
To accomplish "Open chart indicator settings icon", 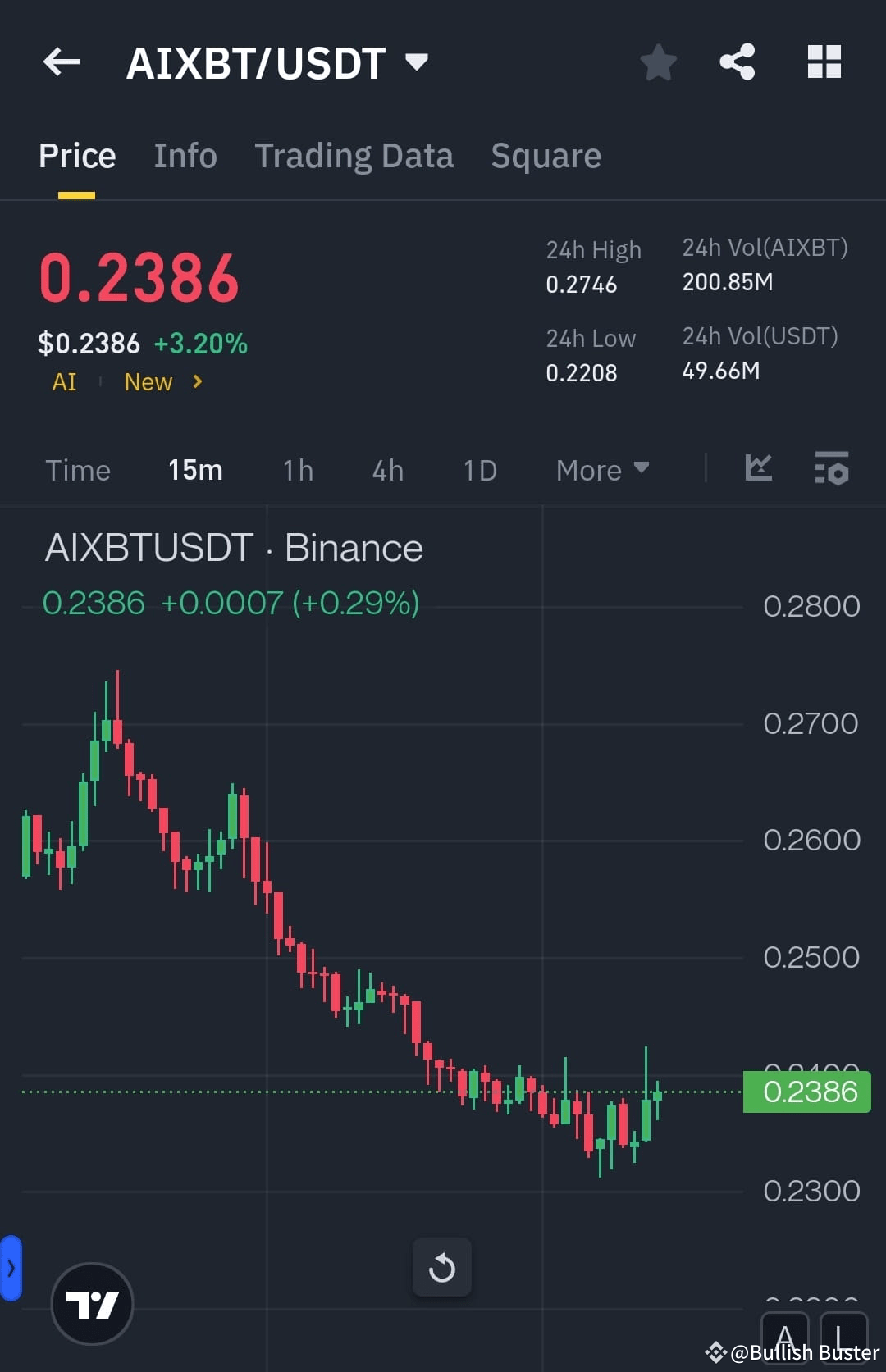I will [831, 469].
